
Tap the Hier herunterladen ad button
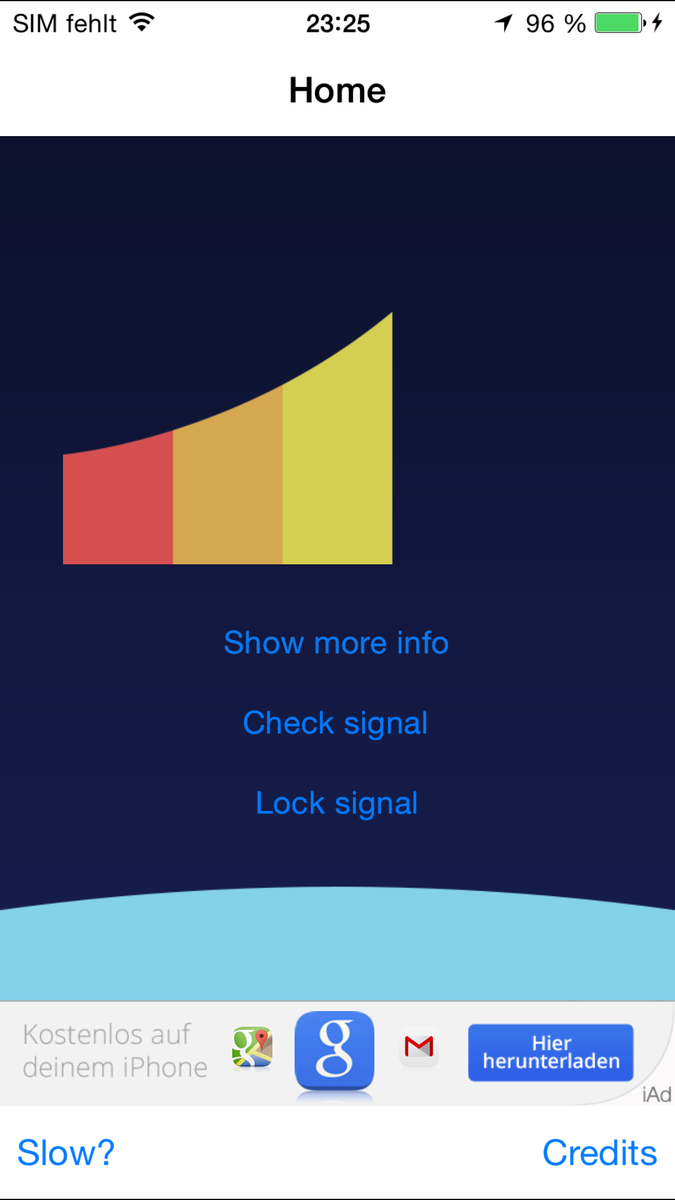550,1052
